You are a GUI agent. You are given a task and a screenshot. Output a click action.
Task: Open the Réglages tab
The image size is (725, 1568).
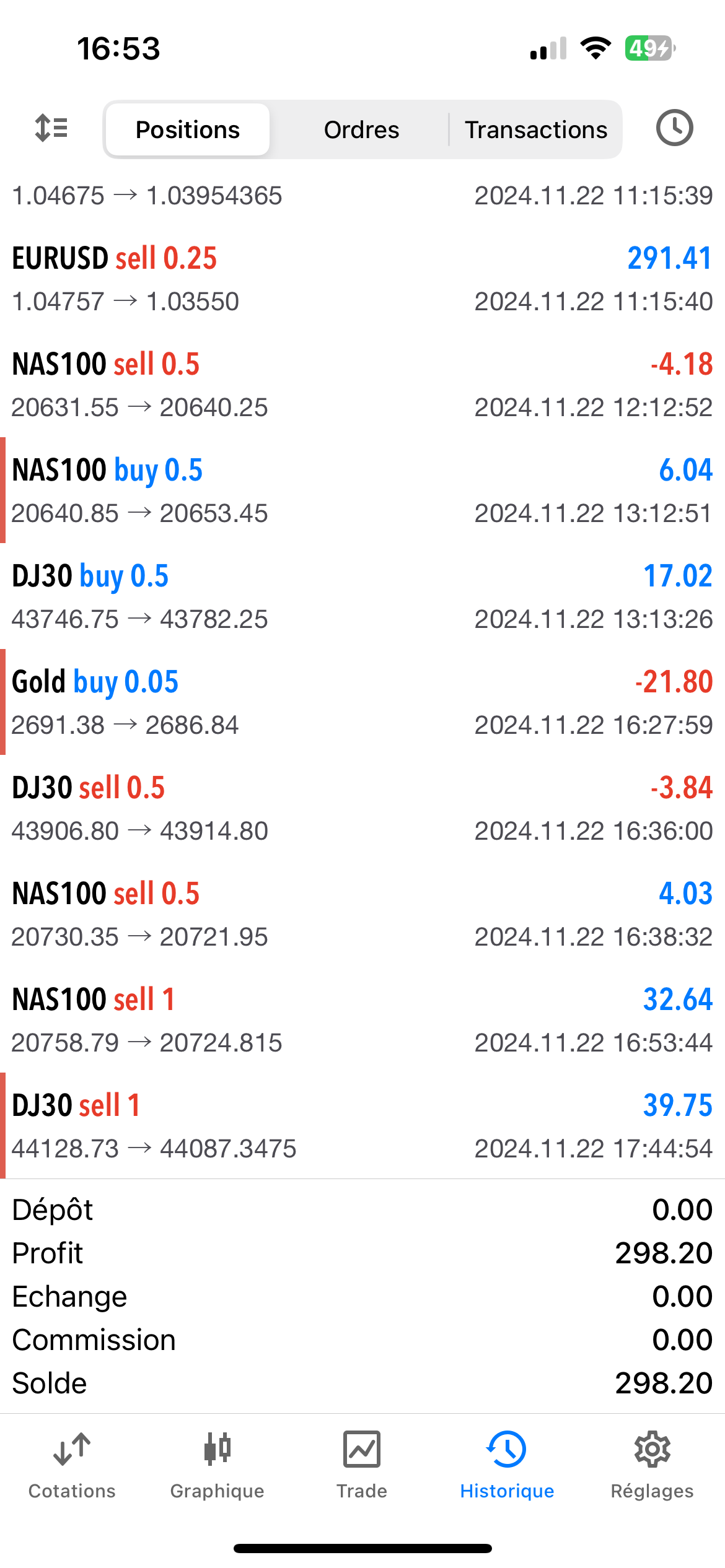click(x=652, y=1465)
